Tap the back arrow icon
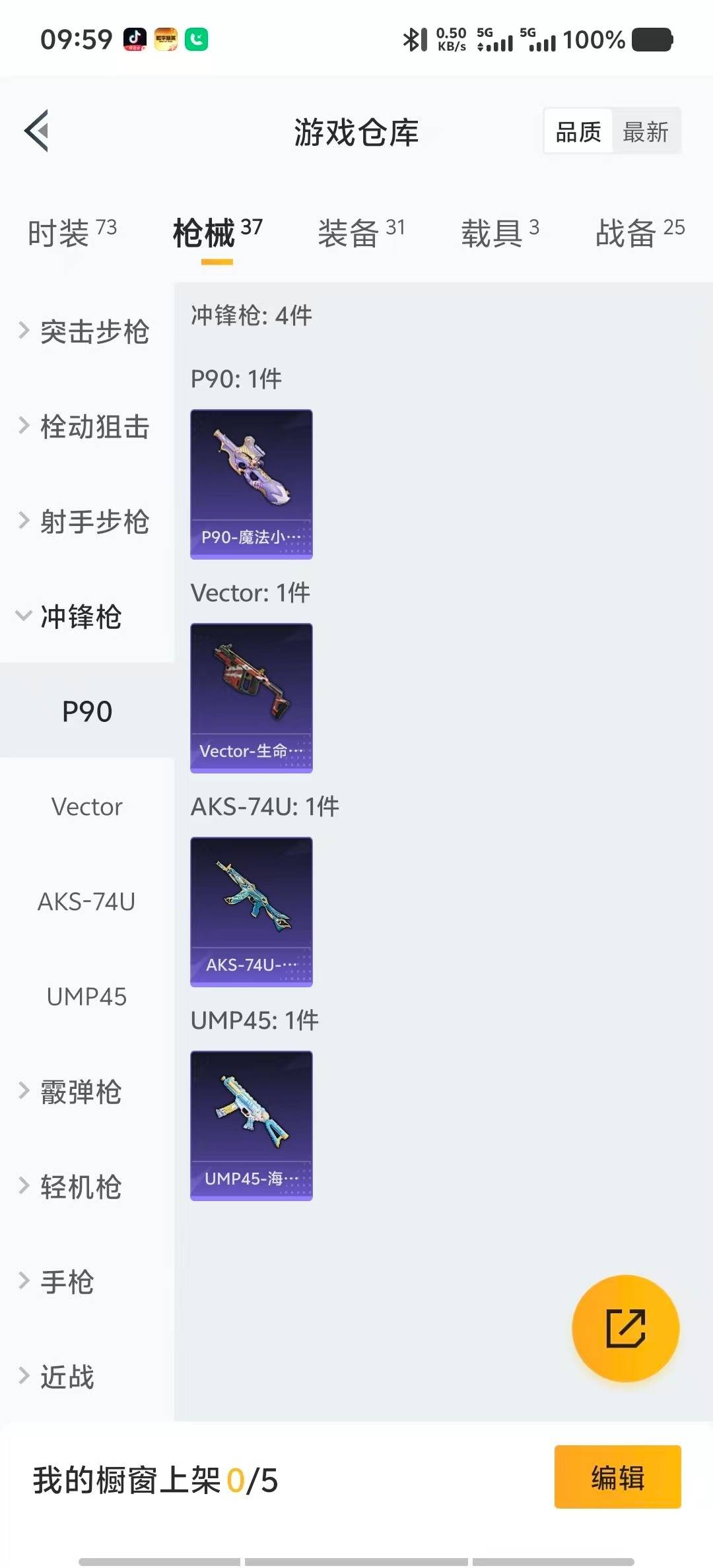The width and height of the screenshot is (713, 1568). coord(38,131)
